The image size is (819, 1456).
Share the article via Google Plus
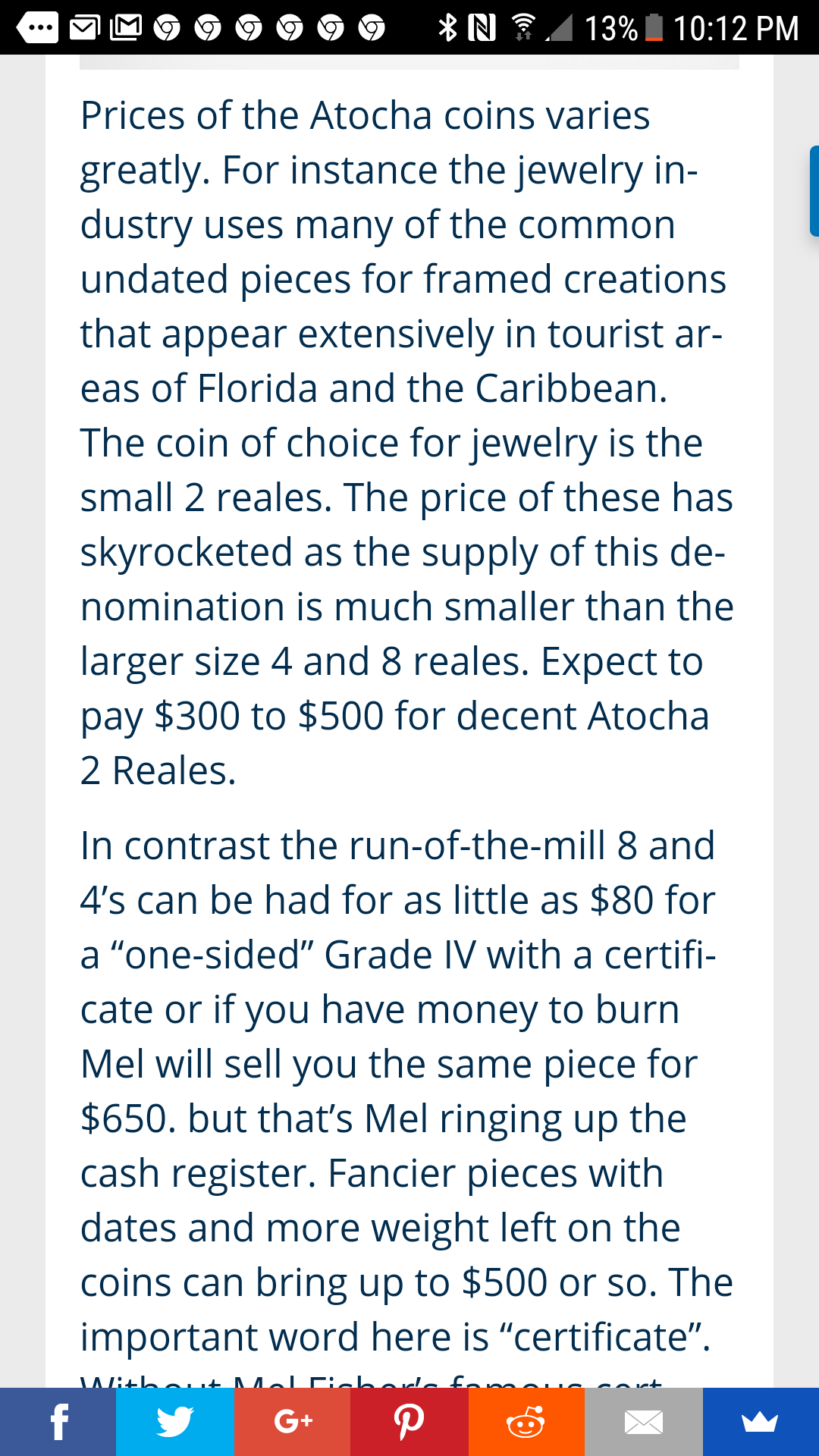(293, 1422)
